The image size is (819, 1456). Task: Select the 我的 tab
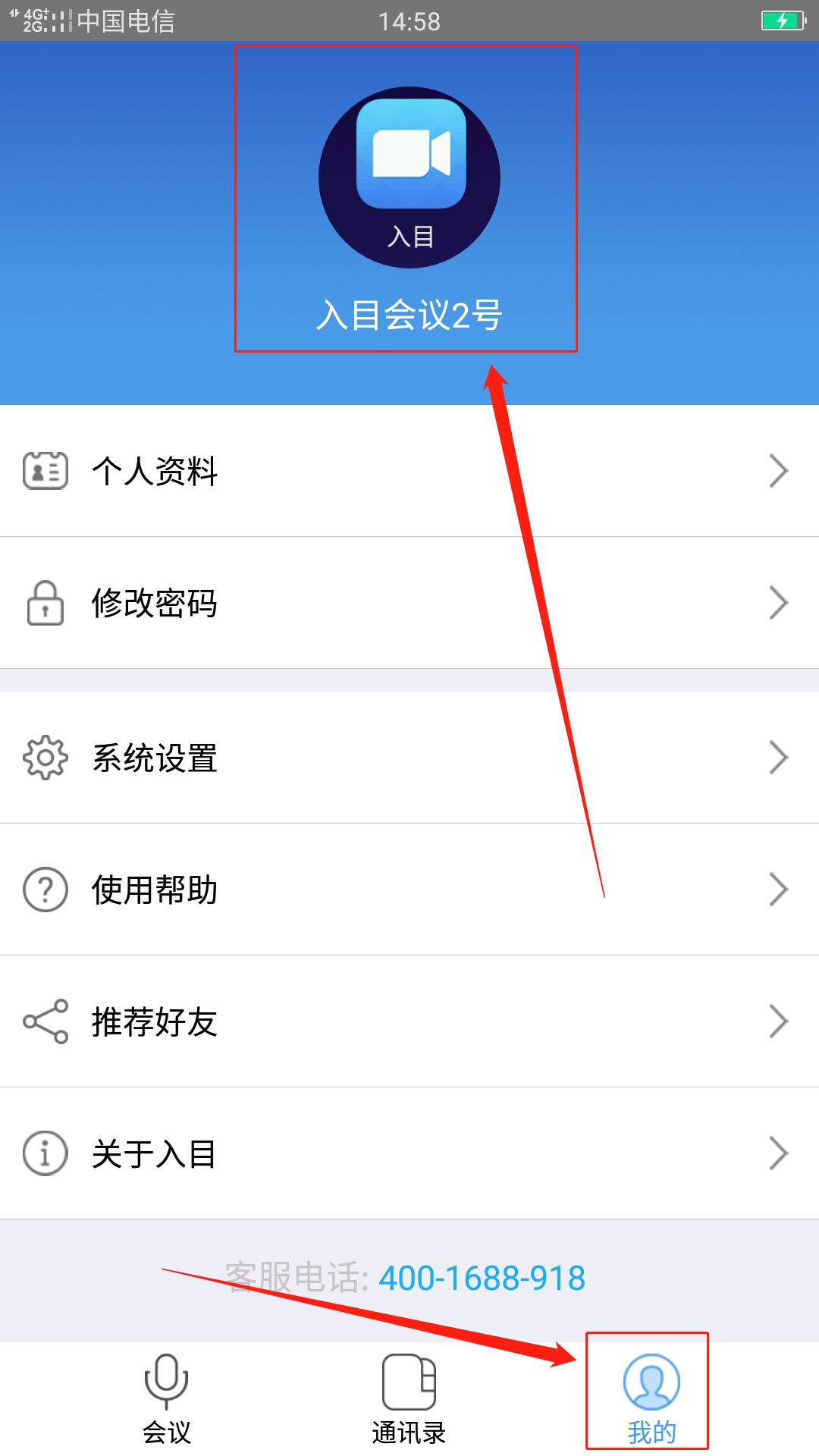click(x=651, y=1400)
